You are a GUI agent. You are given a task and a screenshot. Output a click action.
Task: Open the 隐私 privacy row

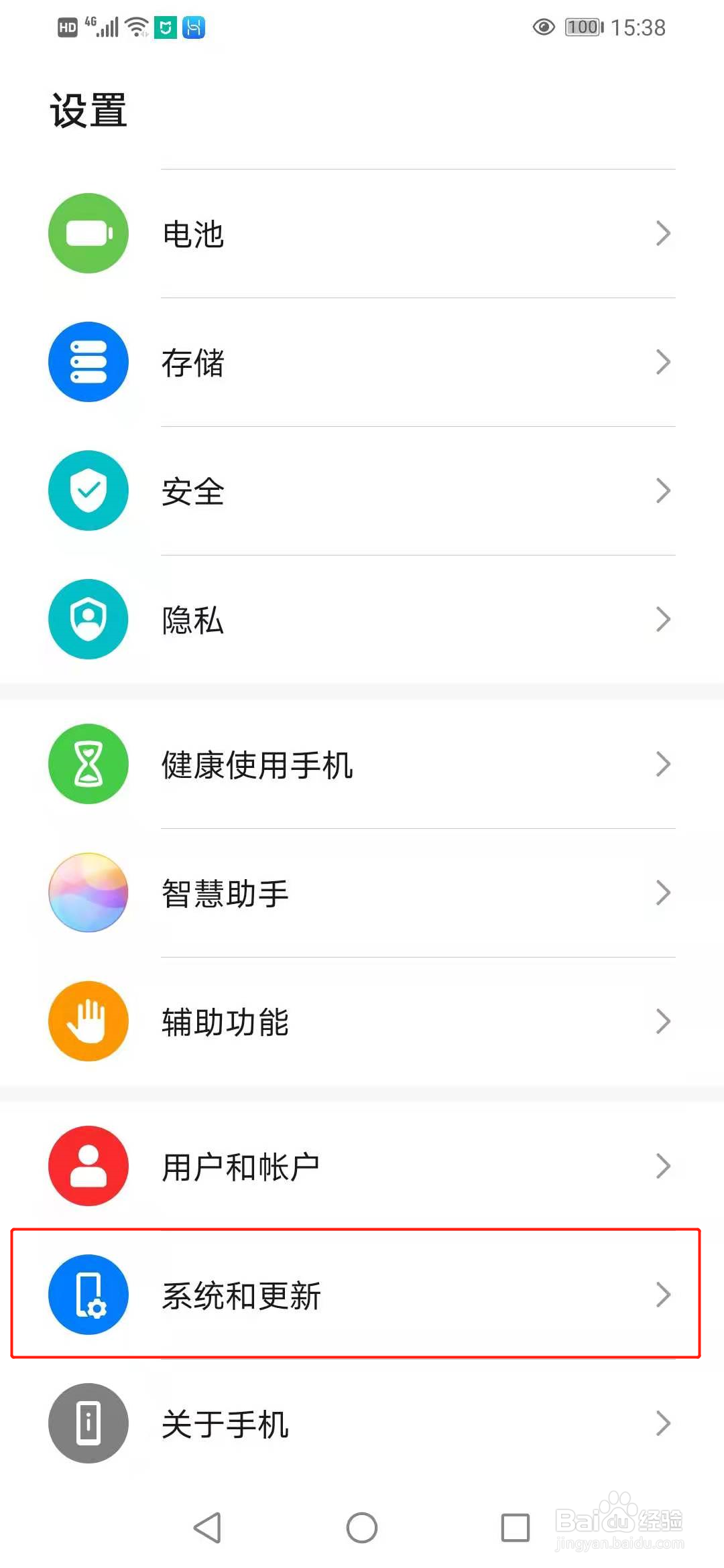coord(362,619)
